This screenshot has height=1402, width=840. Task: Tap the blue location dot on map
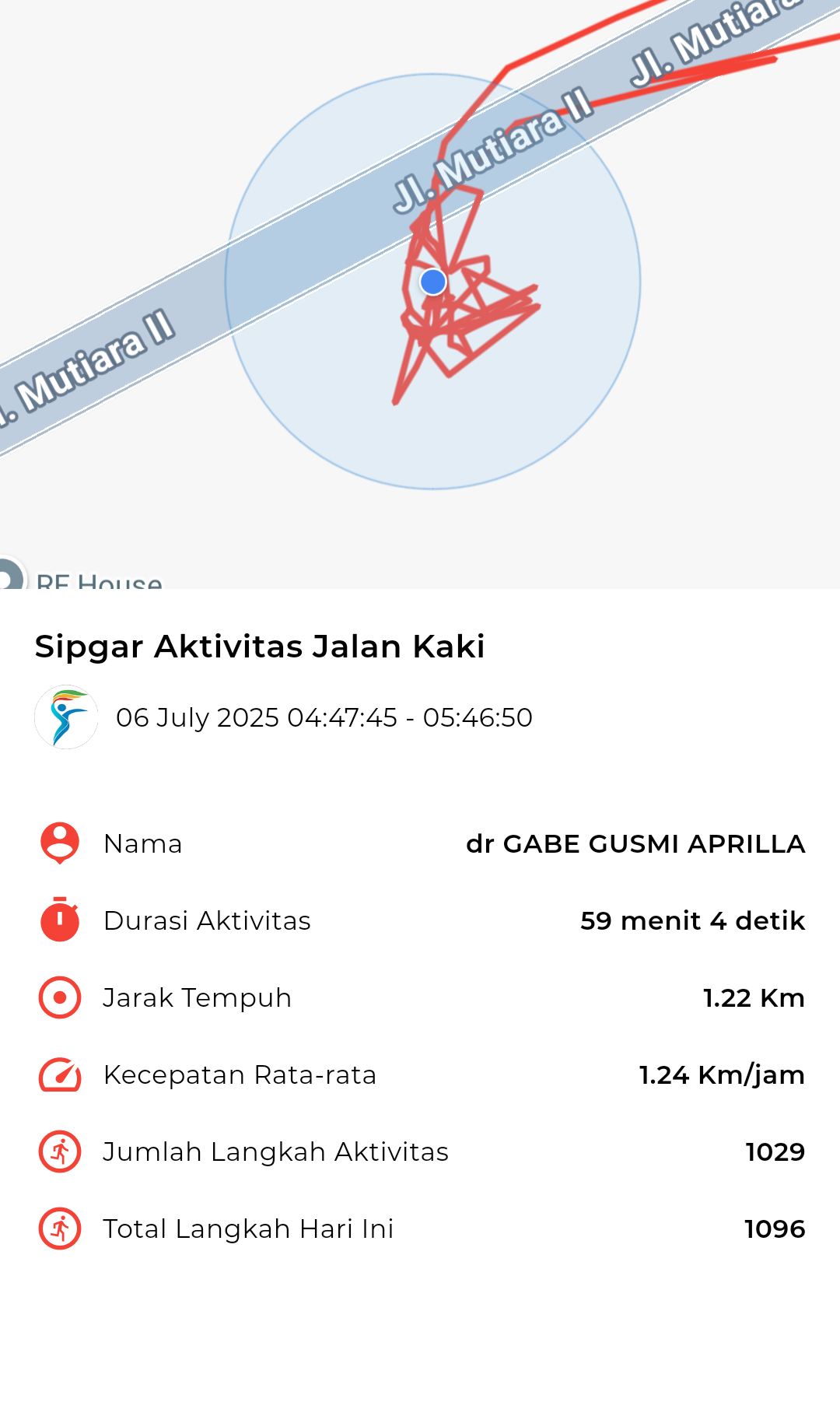433,282
